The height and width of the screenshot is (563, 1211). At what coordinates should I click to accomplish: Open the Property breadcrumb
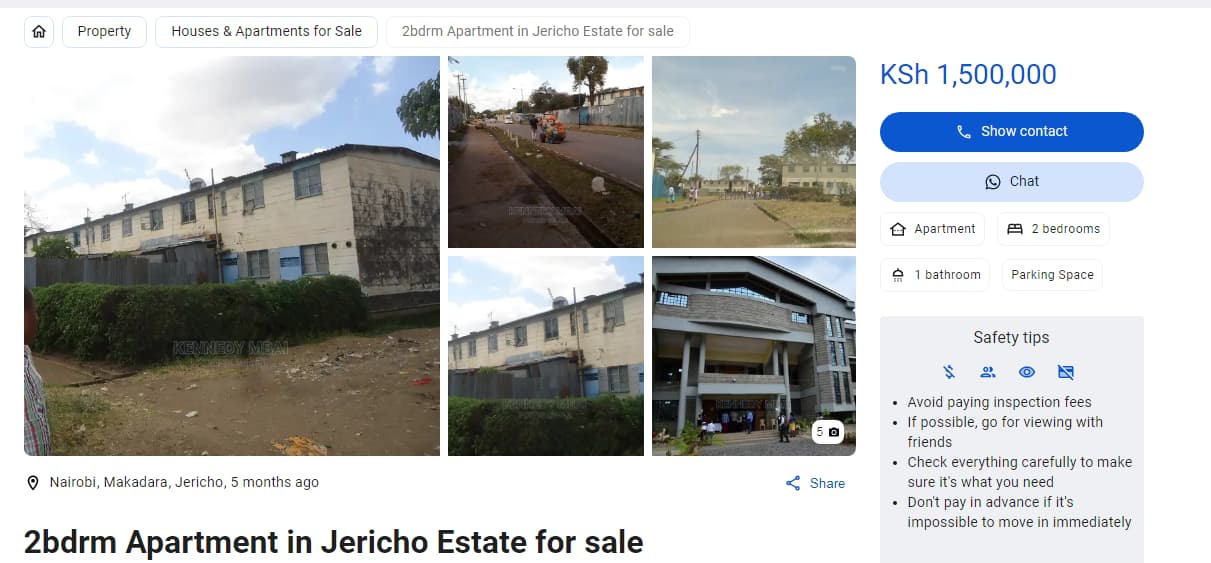[x=104, y=32]
